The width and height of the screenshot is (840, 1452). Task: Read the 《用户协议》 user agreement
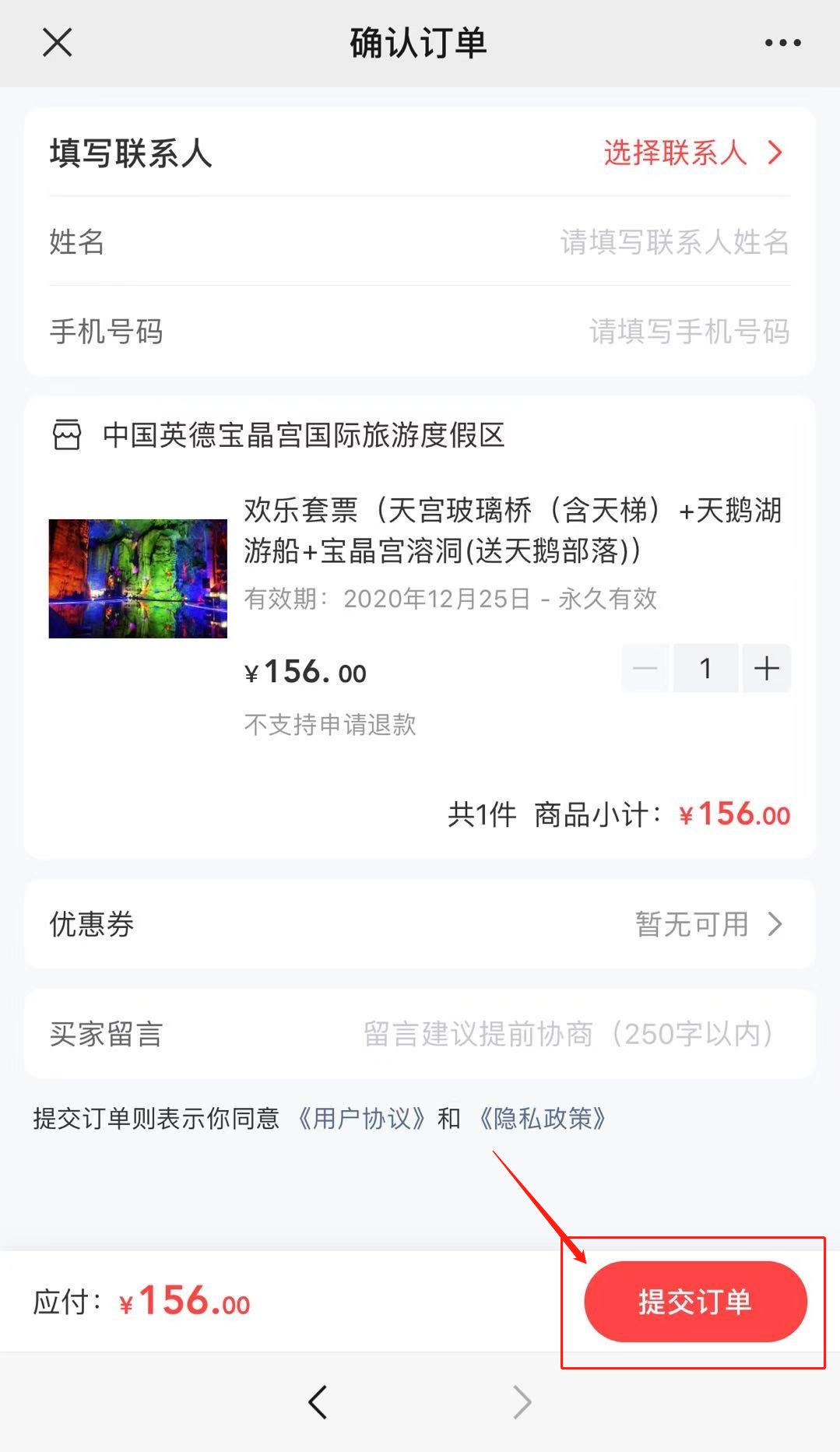[x=361, y=1119]
